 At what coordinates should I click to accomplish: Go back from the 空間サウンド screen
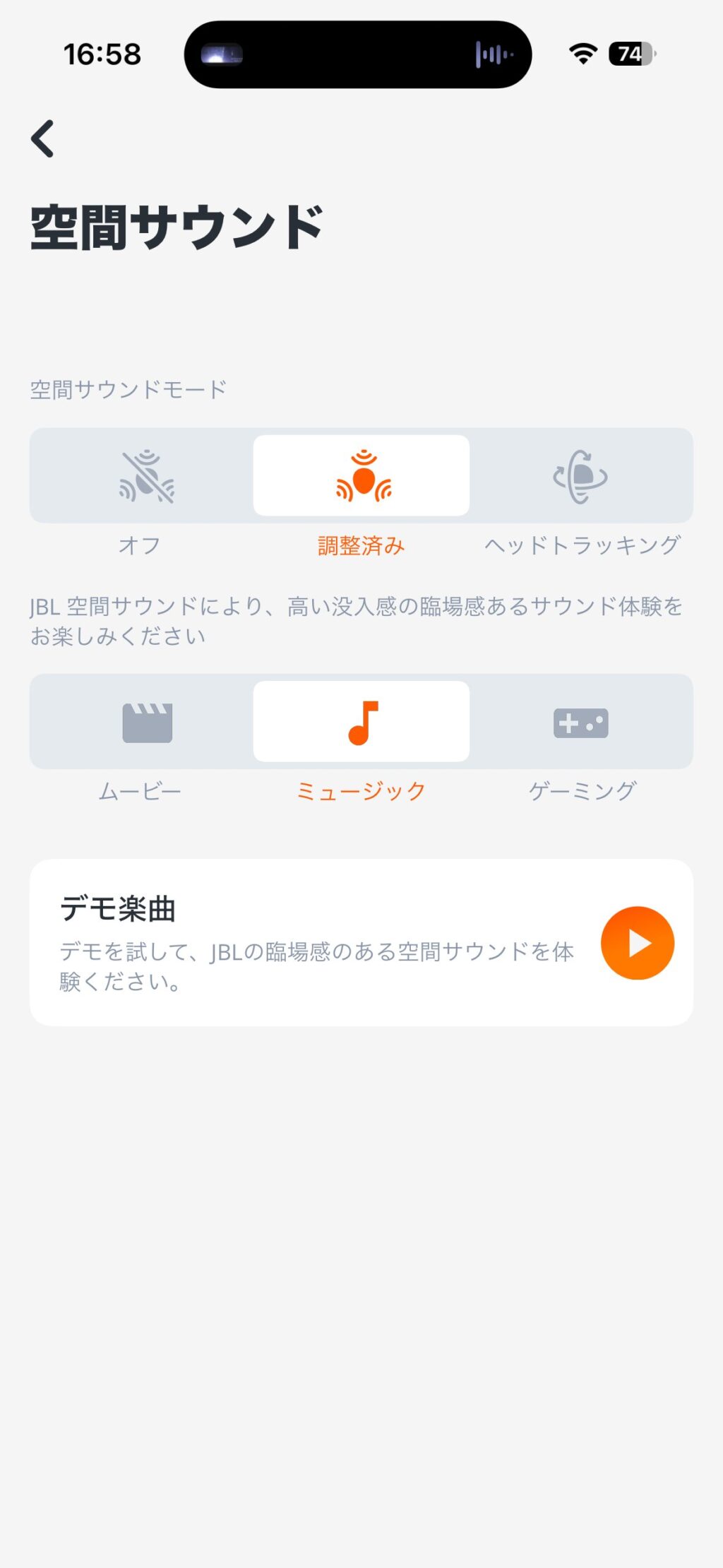43,138
